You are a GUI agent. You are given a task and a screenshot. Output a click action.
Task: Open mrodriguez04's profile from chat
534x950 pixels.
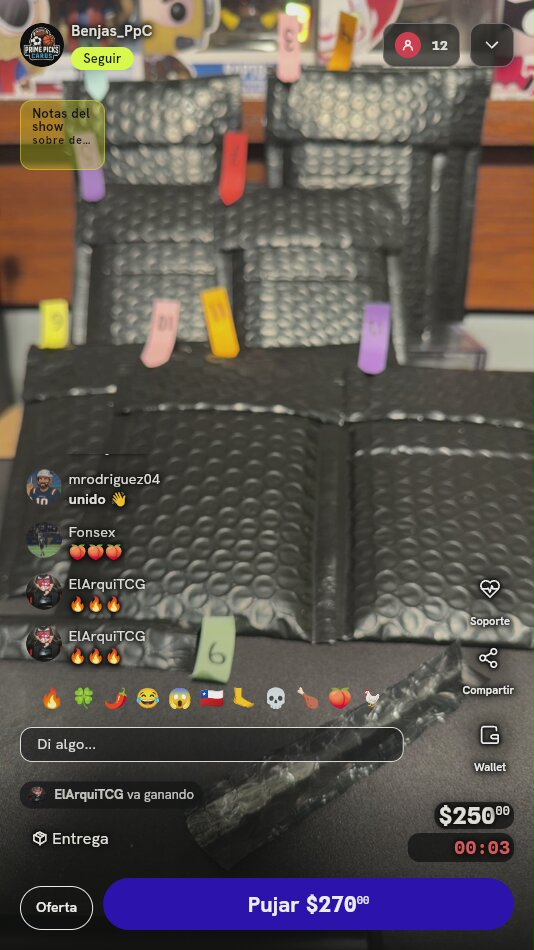[x=44, y=487]
